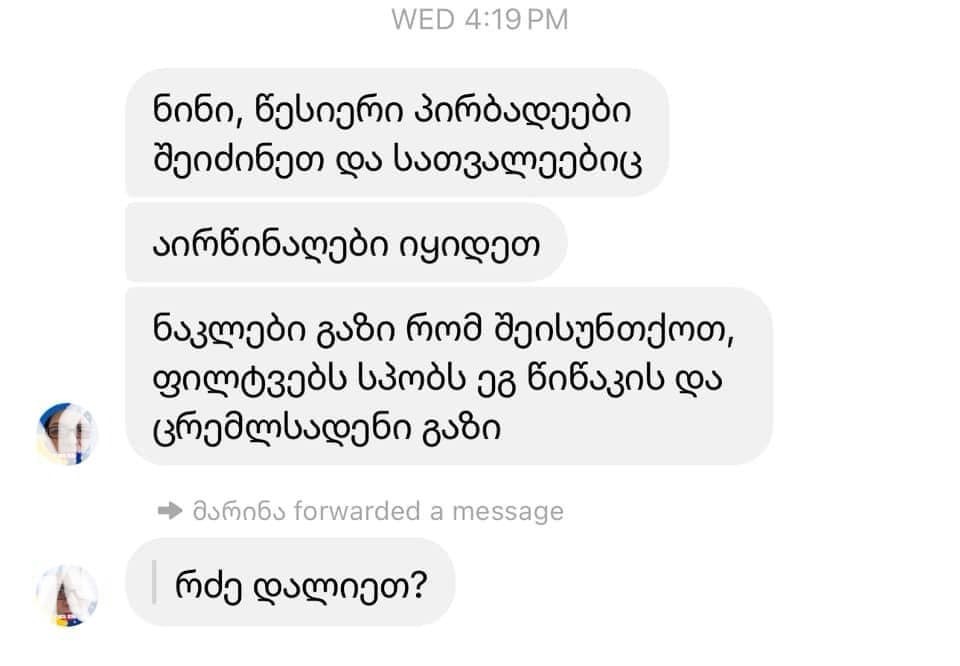Open the avatar next to the forwarded message
The height and width of the screenshot is (666, 960).
pyautogui.click(x=66, y=596)
